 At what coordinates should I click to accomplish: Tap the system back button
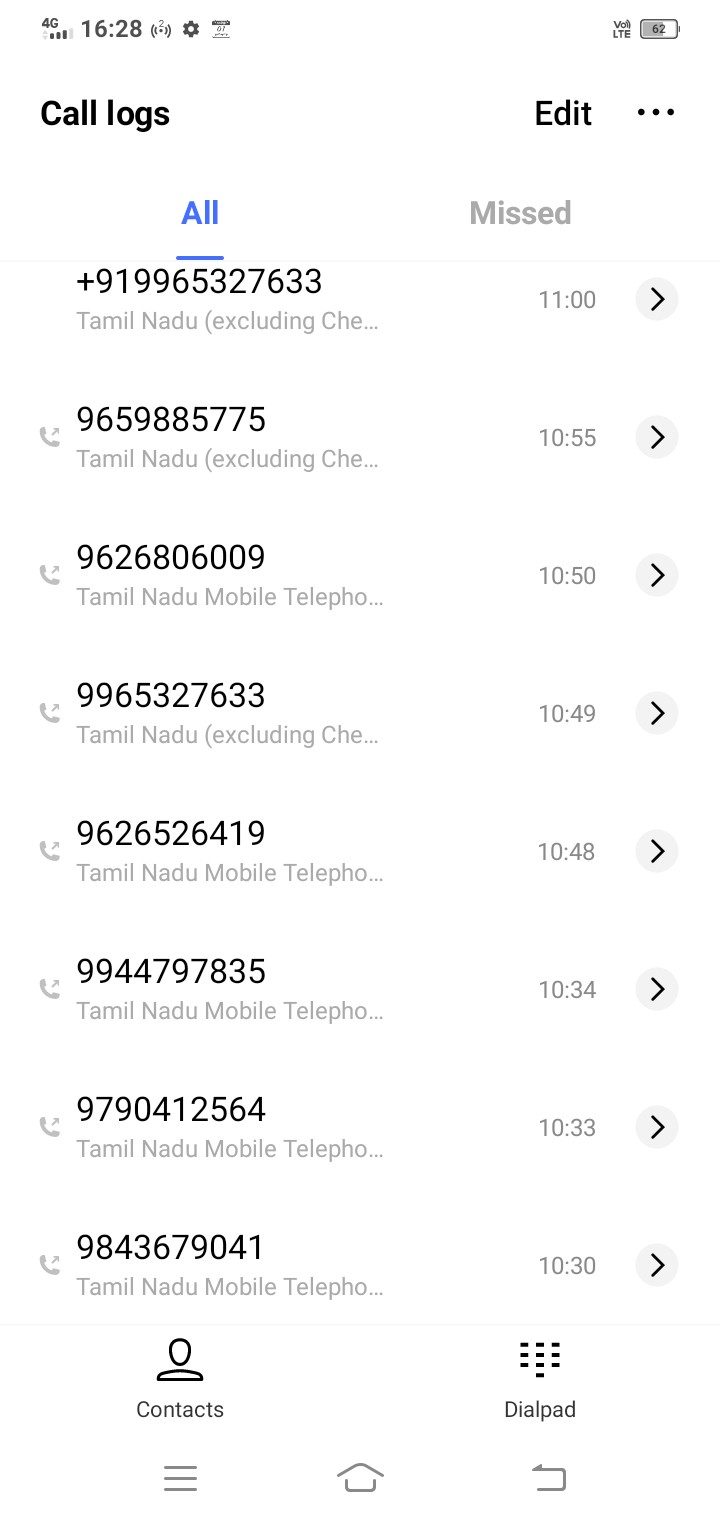[x=548, y=1477]
